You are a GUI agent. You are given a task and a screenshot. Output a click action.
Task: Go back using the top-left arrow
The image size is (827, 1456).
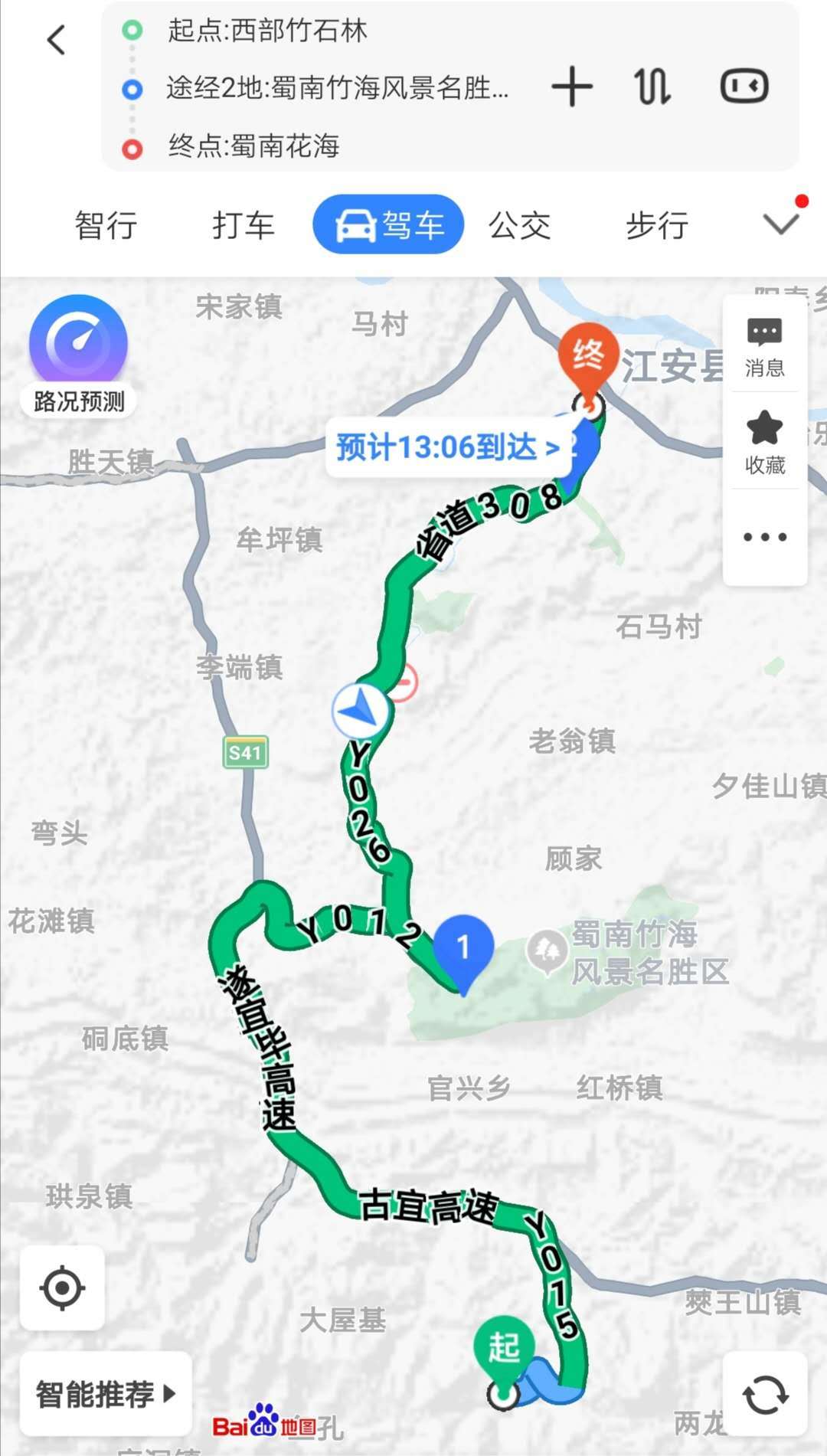pyautogui.click(x=57, y=40)
